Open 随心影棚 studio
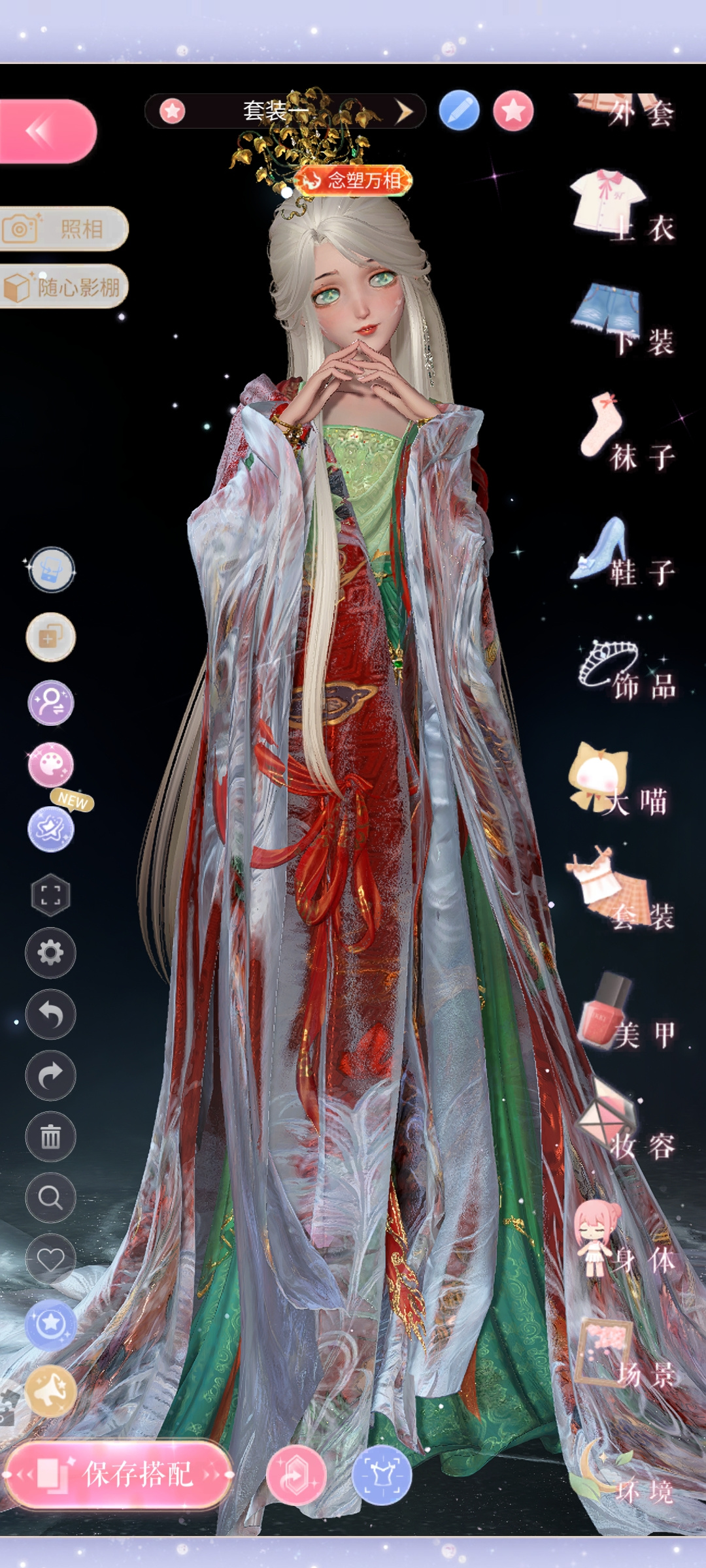The height and width of the screenshot is (1568, 706). pos(63,286)
